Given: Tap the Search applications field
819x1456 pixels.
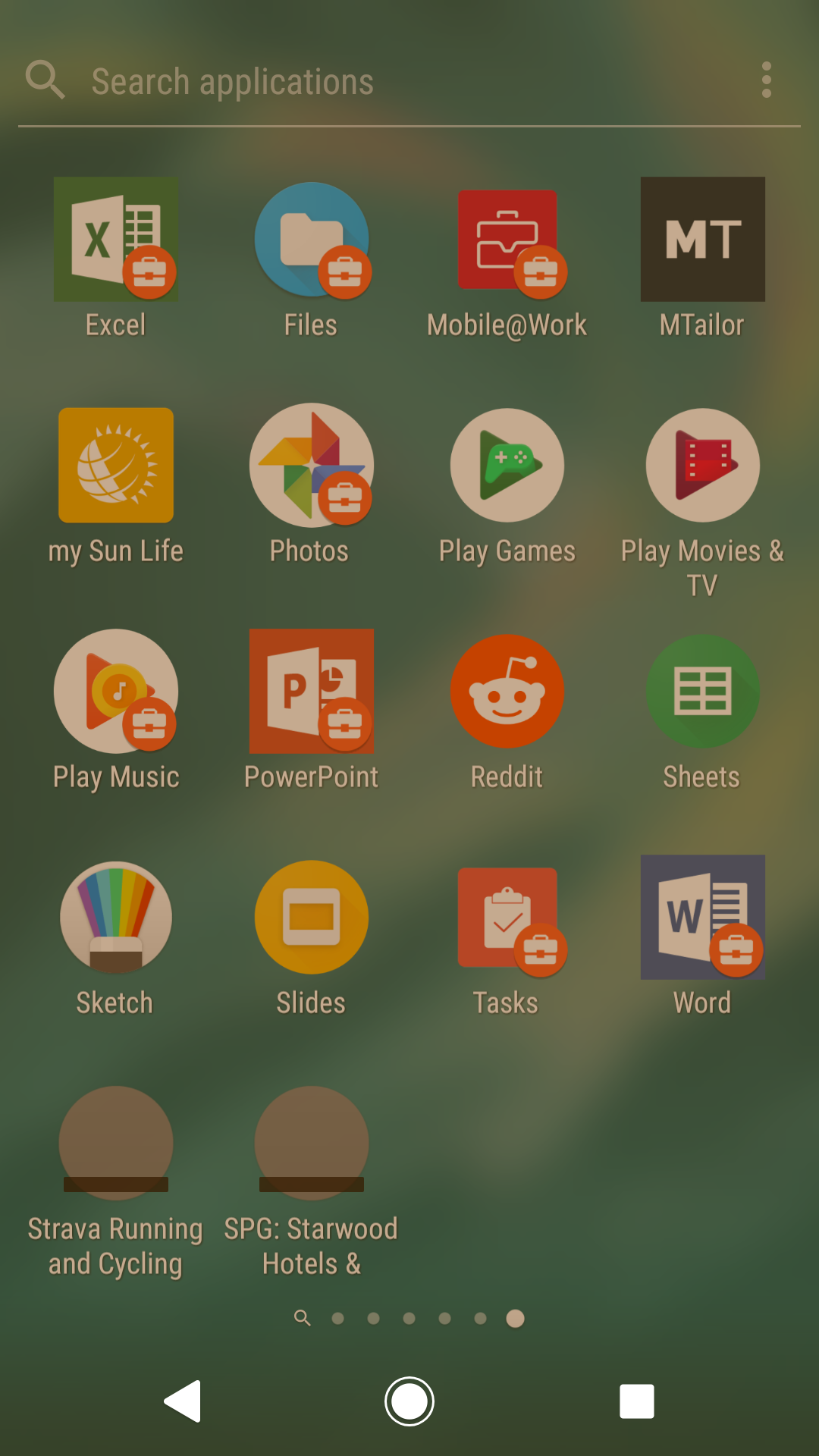Looking at the screenshot, I should [409, 81].
